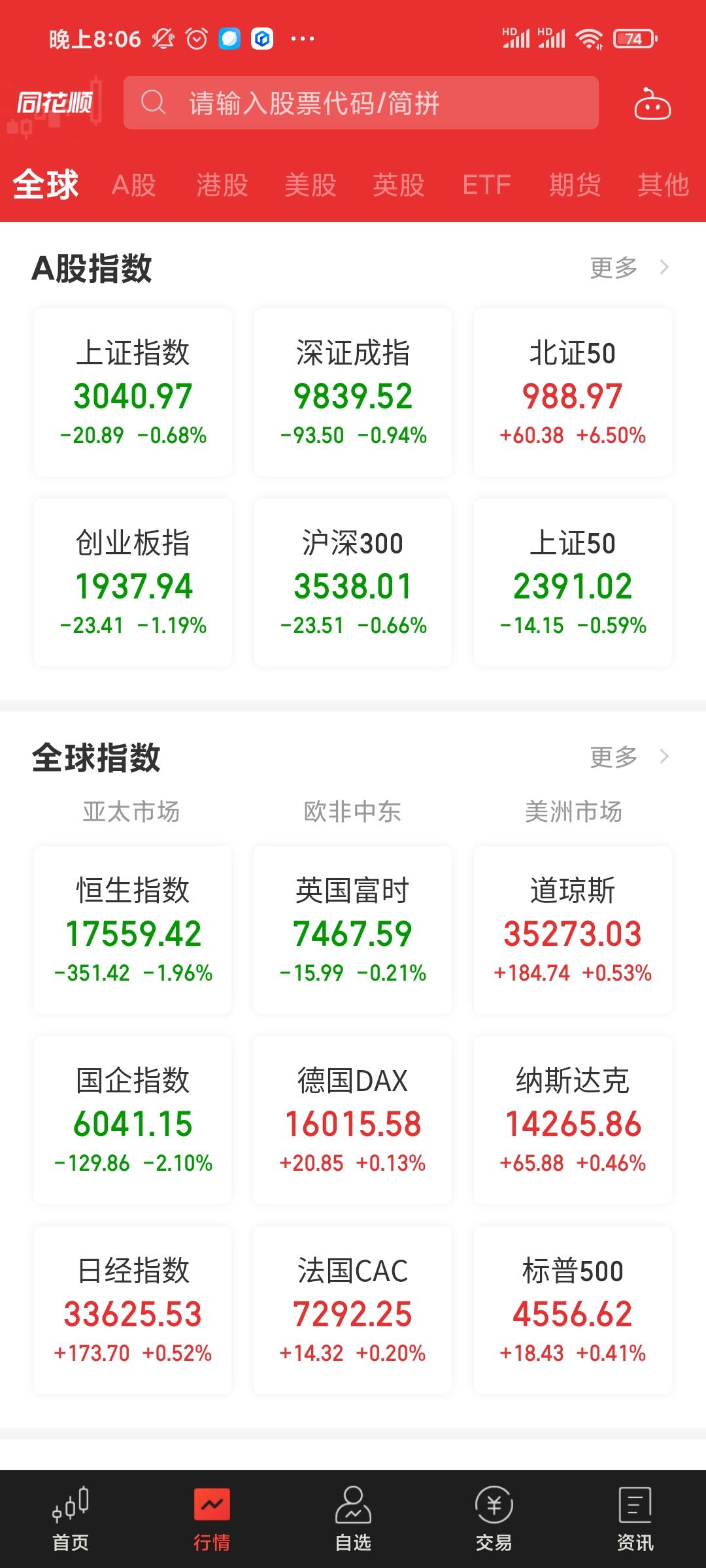The width and height of the screenshot is (706, 1568).
Task: Open the 更多 link next to A股指数
Action: coord(613,267)
